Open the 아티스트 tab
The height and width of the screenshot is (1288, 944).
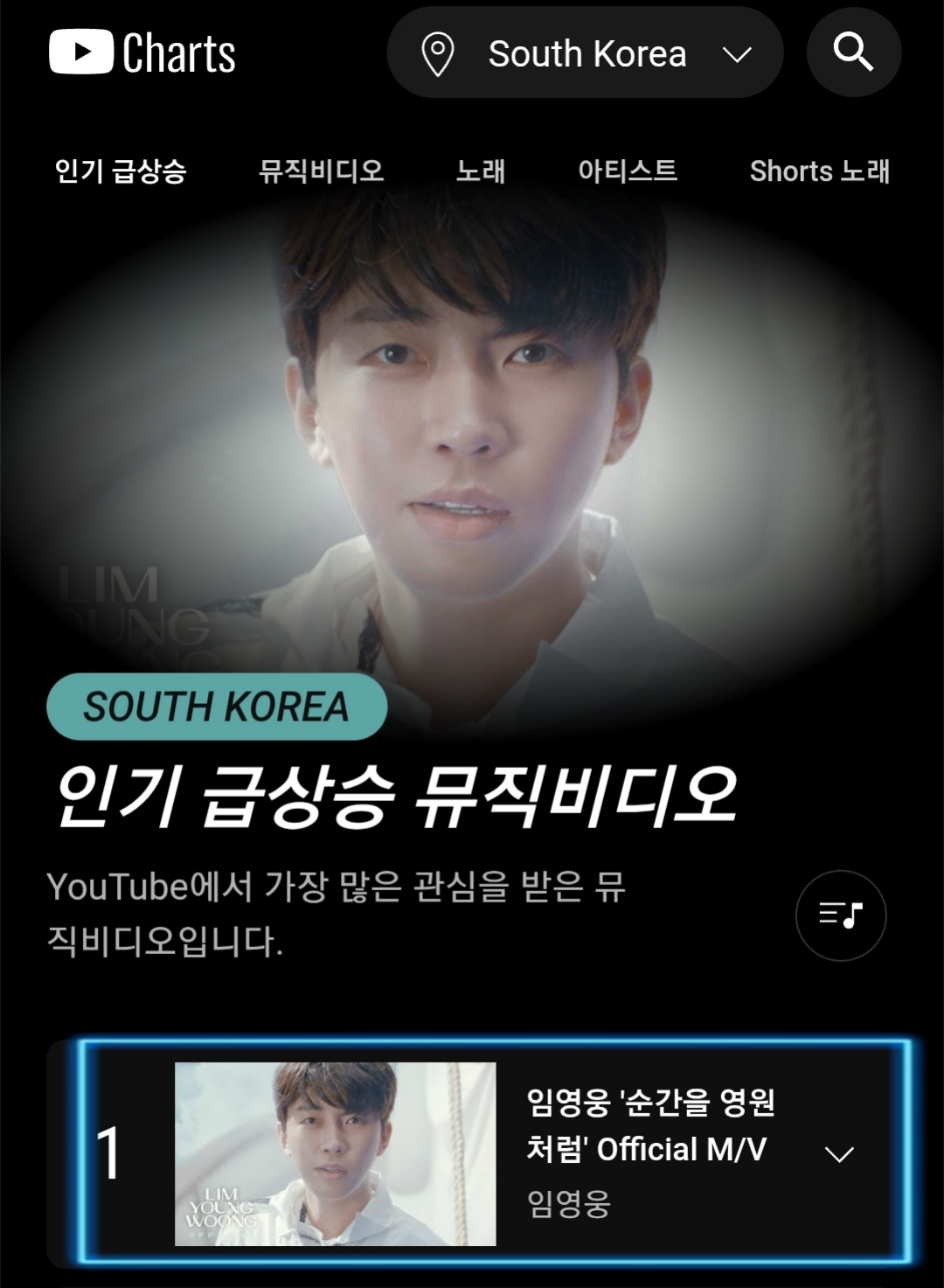pos(628,171)
